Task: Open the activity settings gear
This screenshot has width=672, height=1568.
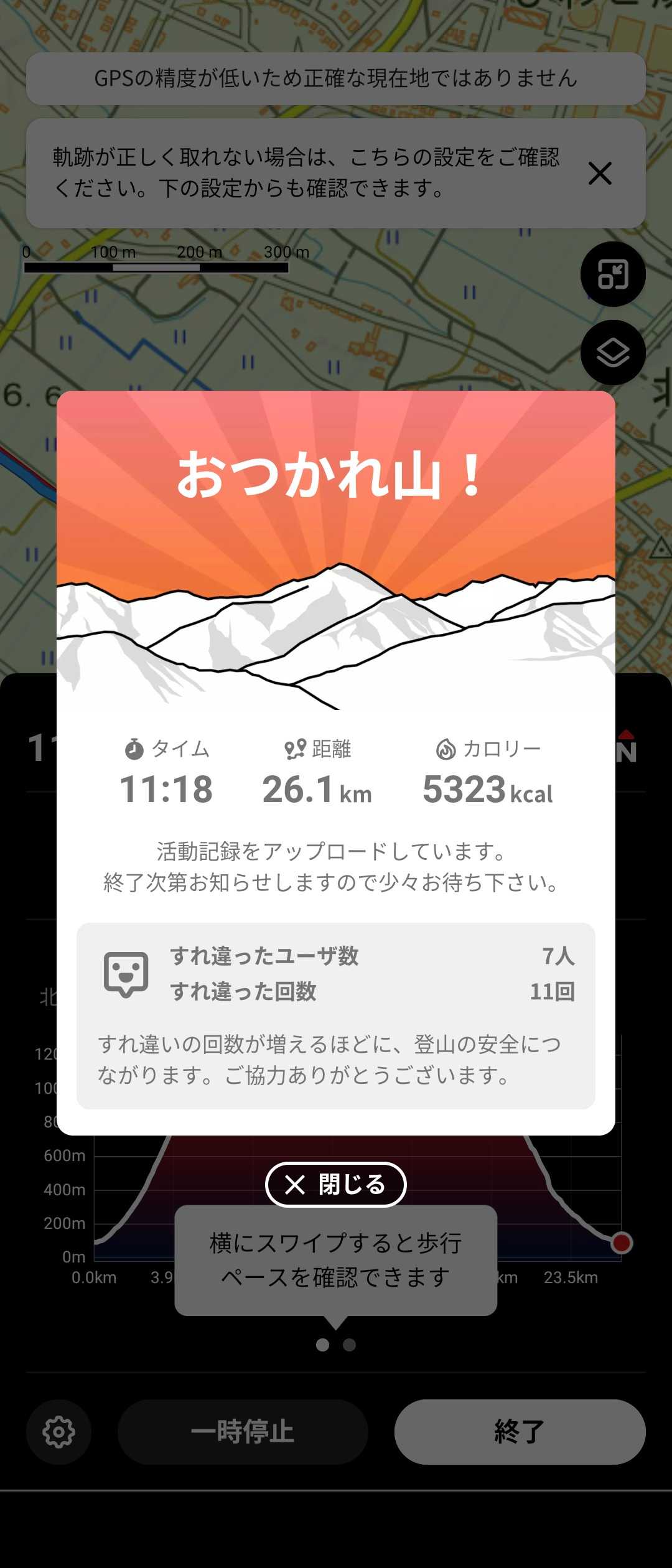Action: [x=58, y=1432]
